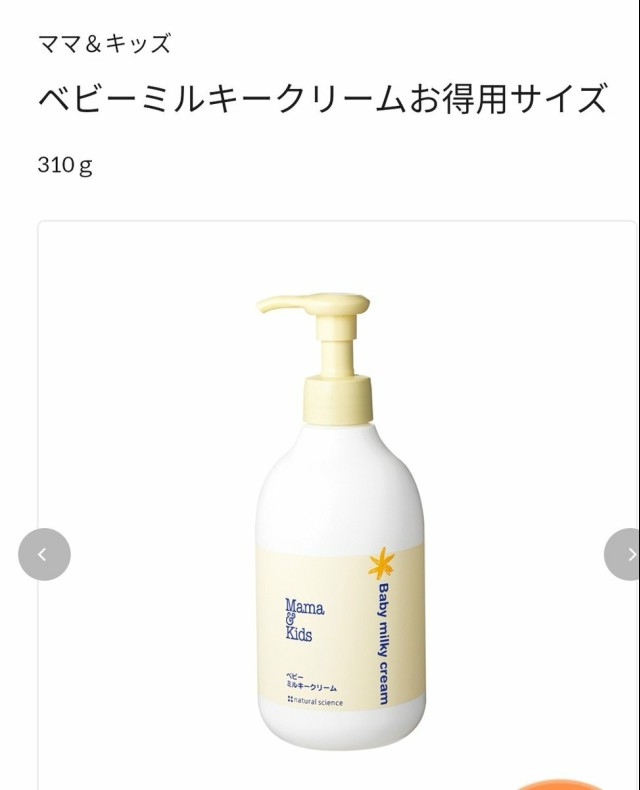Show the previous product image
This screenshot has height=790, width=640.
44,554
